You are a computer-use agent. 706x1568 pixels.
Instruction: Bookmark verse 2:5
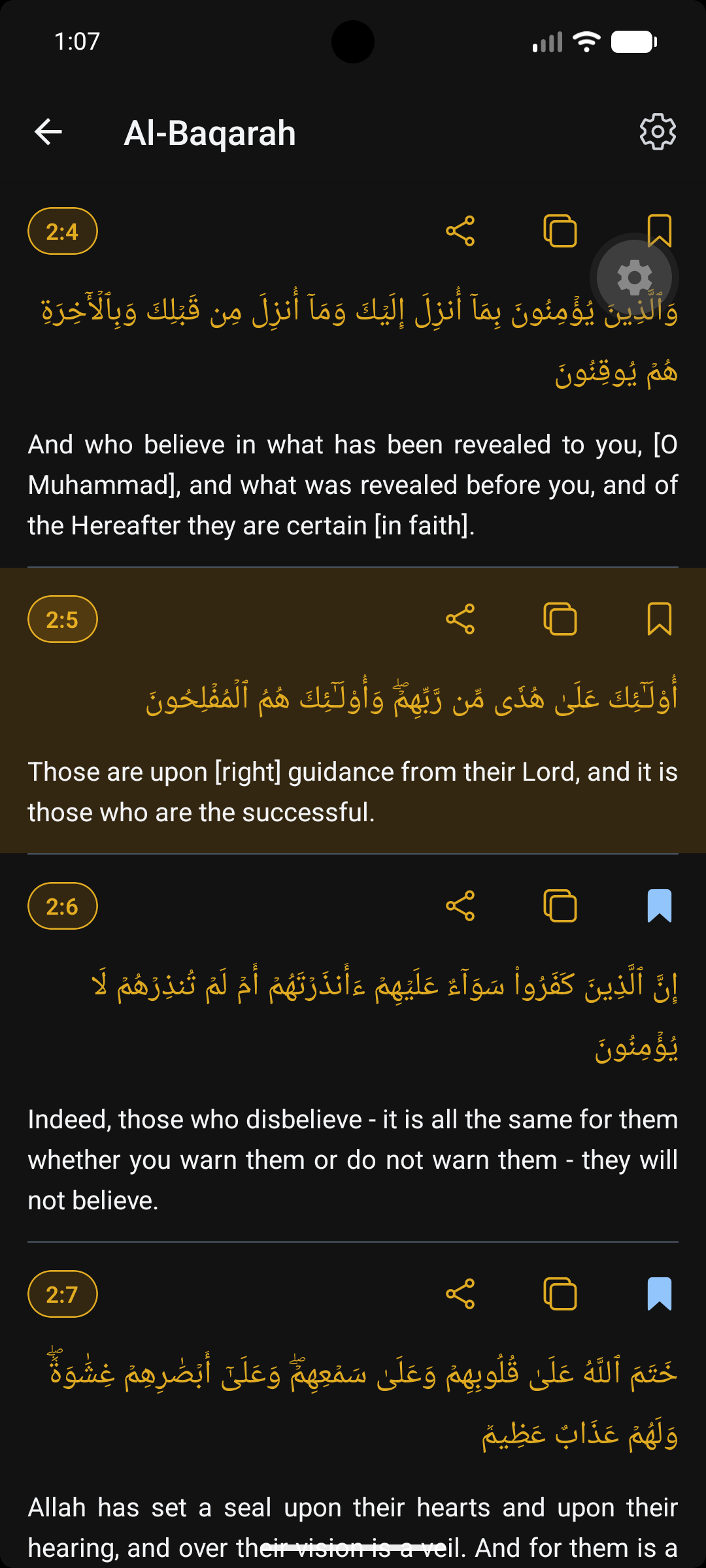(660, 619)
